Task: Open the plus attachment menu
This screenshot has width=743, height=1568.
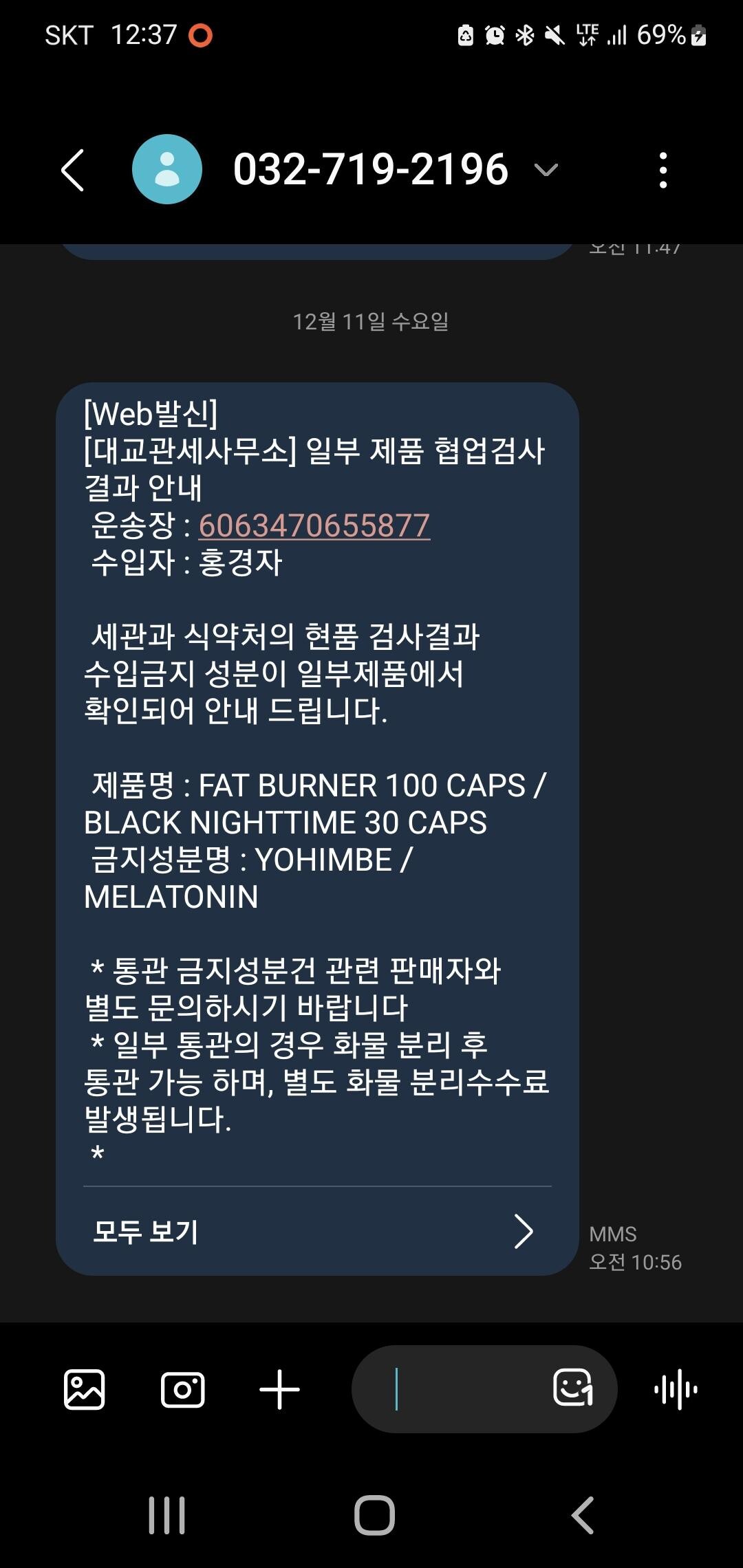Action: tap(279, 1390)
